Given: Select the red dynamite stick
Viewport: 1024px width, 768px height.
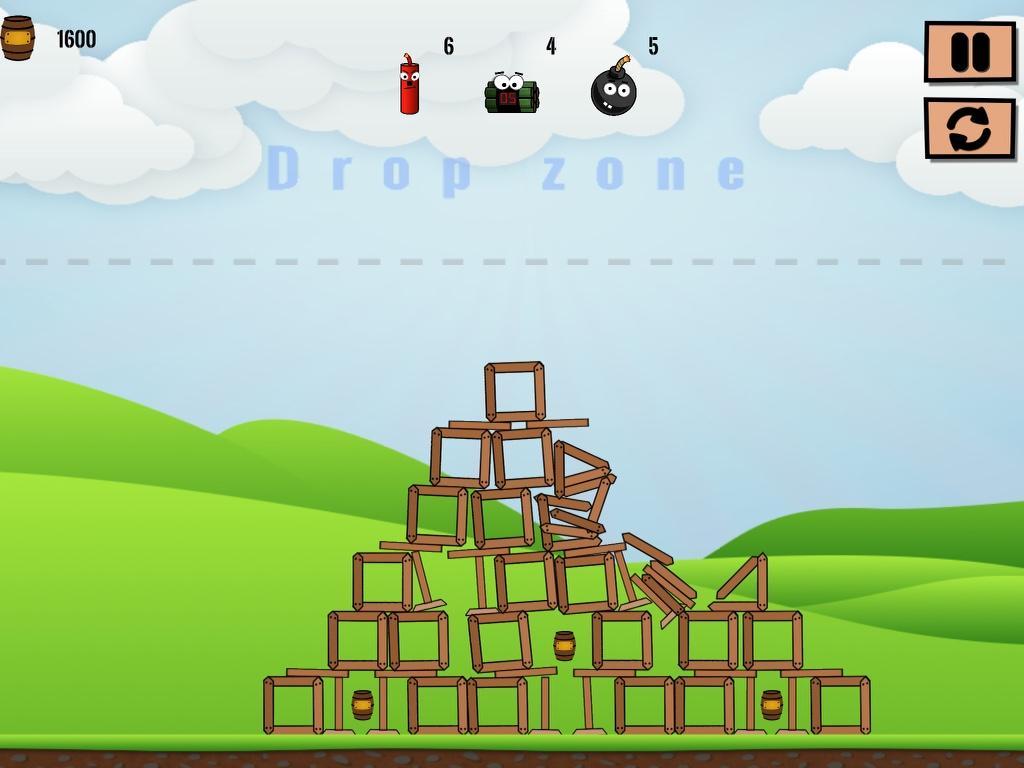Looking at the screenshot, I should tap(409, 86).
